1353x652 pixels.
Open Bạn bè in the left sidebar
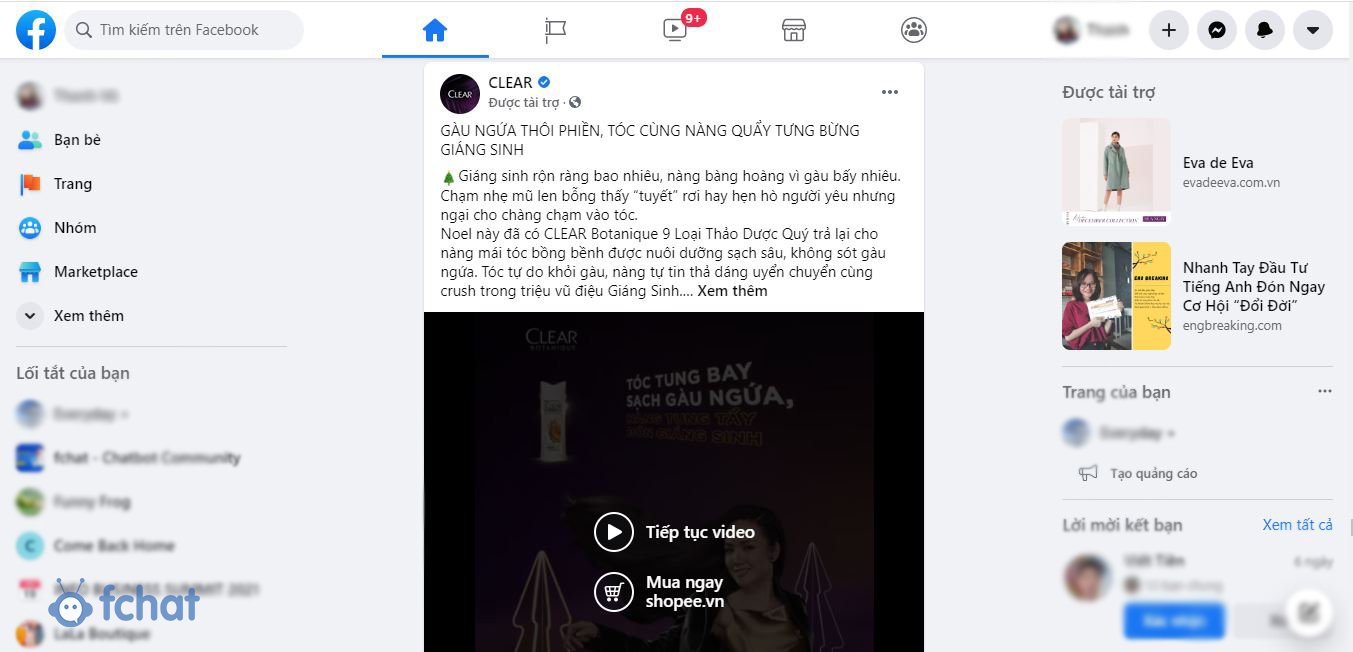coord(77,140)
